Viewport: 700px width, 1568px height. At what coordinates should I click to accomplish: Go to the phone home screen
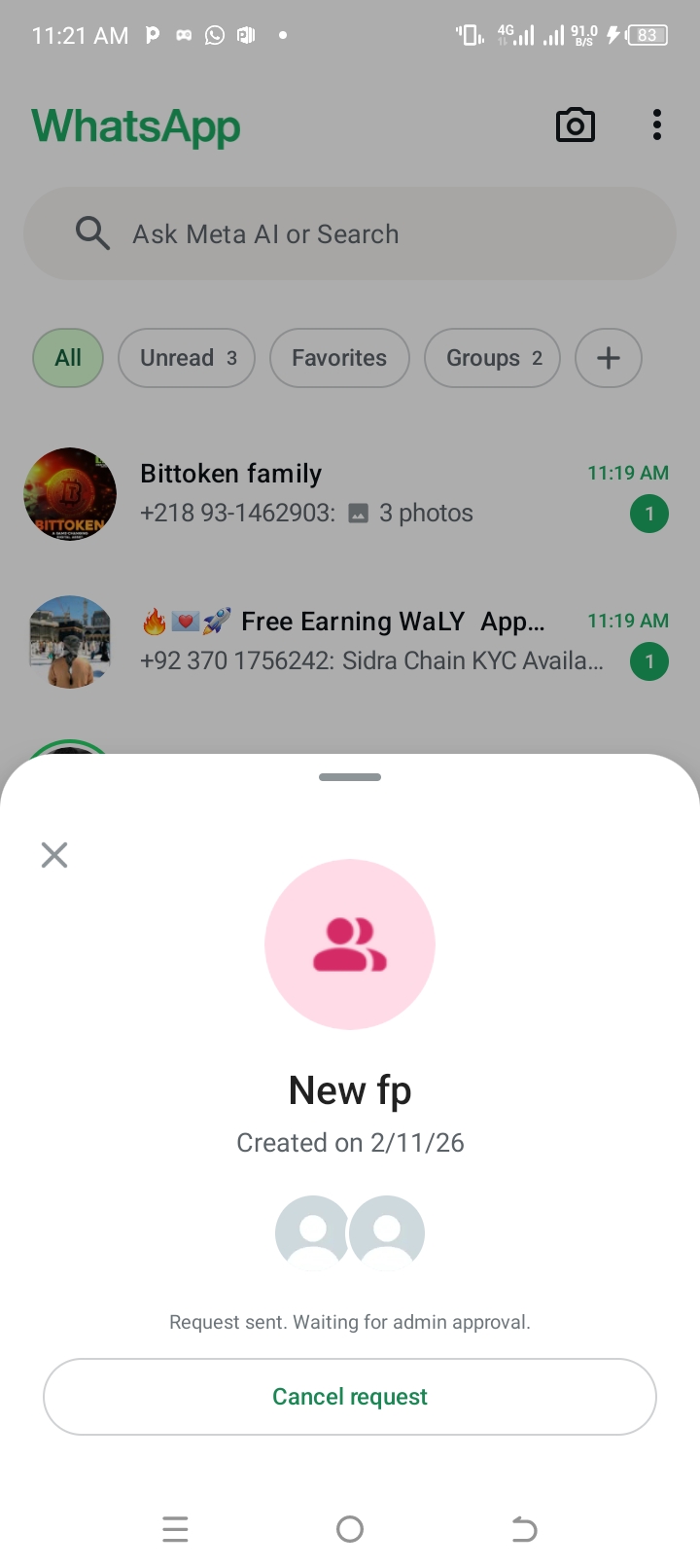point(350,1529)
